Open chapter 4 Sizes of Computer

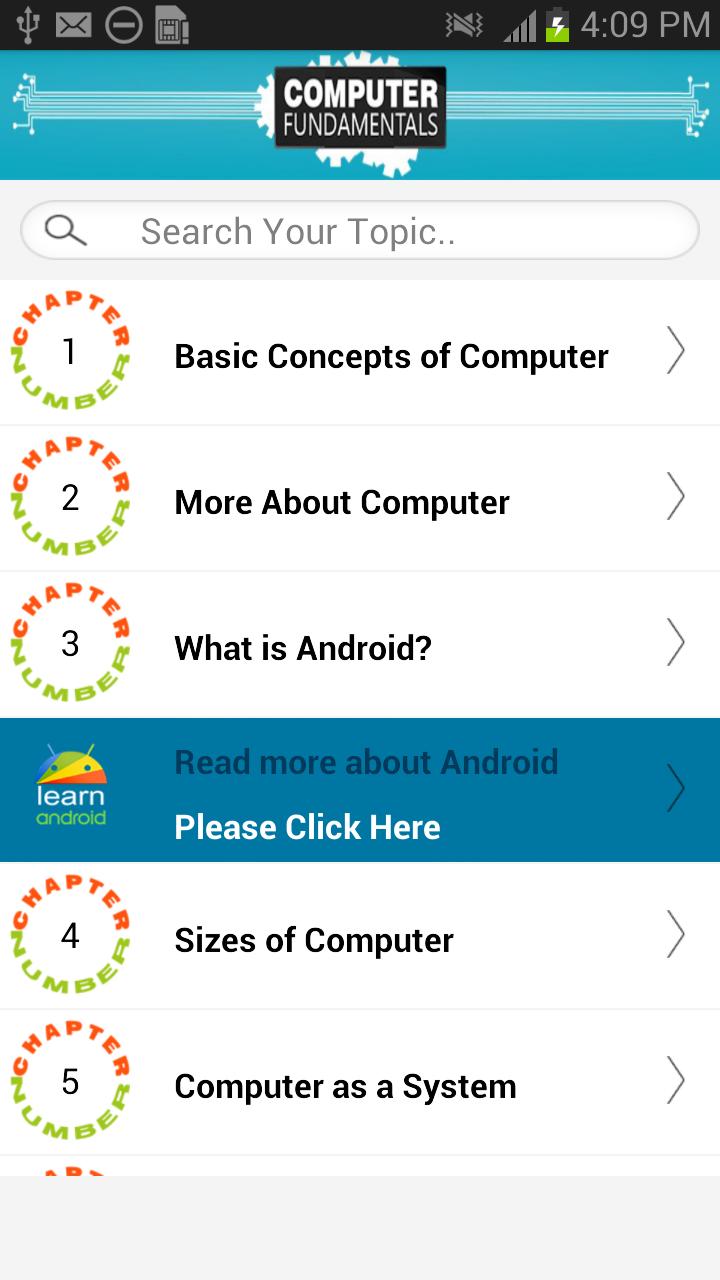pyautogui.click(x=360, y=936)
